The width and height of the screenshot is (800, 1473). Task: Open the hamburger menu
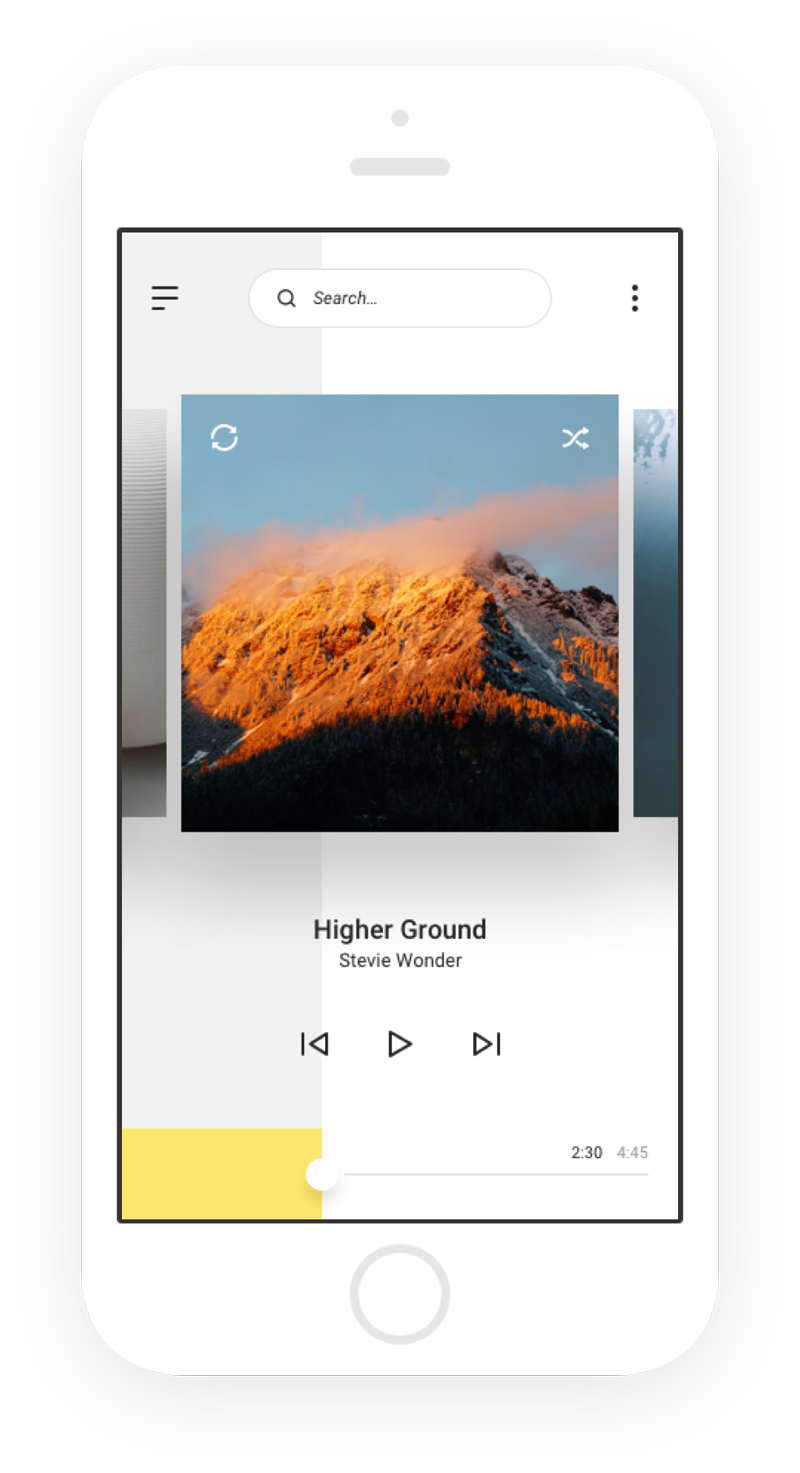coord(165,298)
